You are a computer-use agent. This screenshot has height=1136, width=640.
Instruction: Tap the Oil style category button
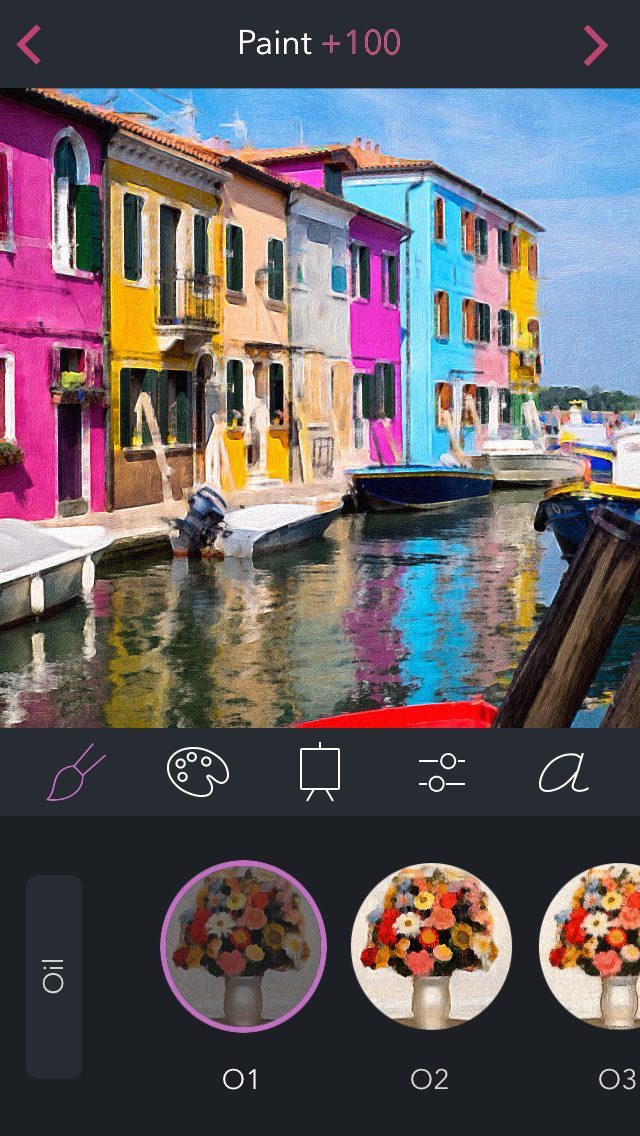54,976
